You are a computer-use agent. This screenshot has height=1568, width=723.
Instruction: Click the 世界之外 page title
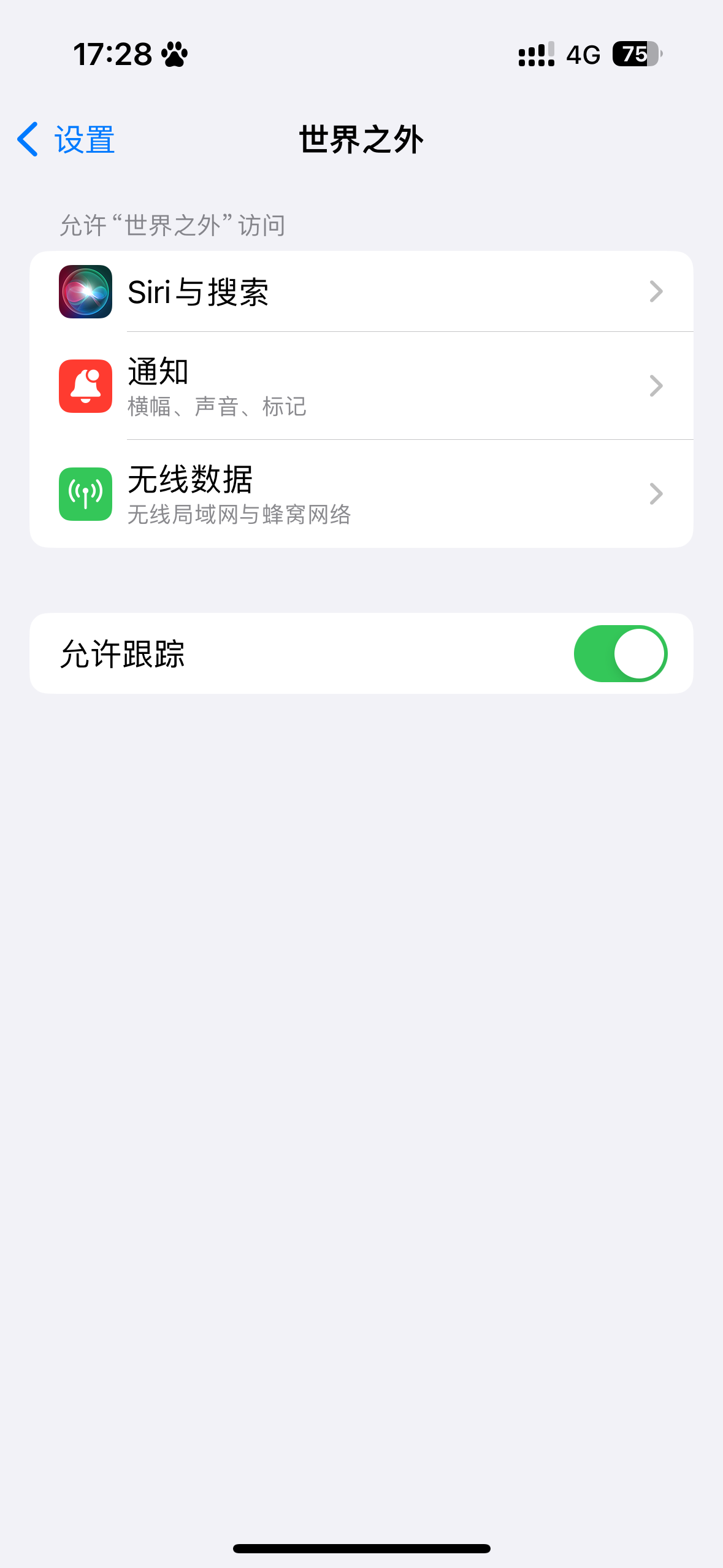pyautogui.click(x=361, y=140)
